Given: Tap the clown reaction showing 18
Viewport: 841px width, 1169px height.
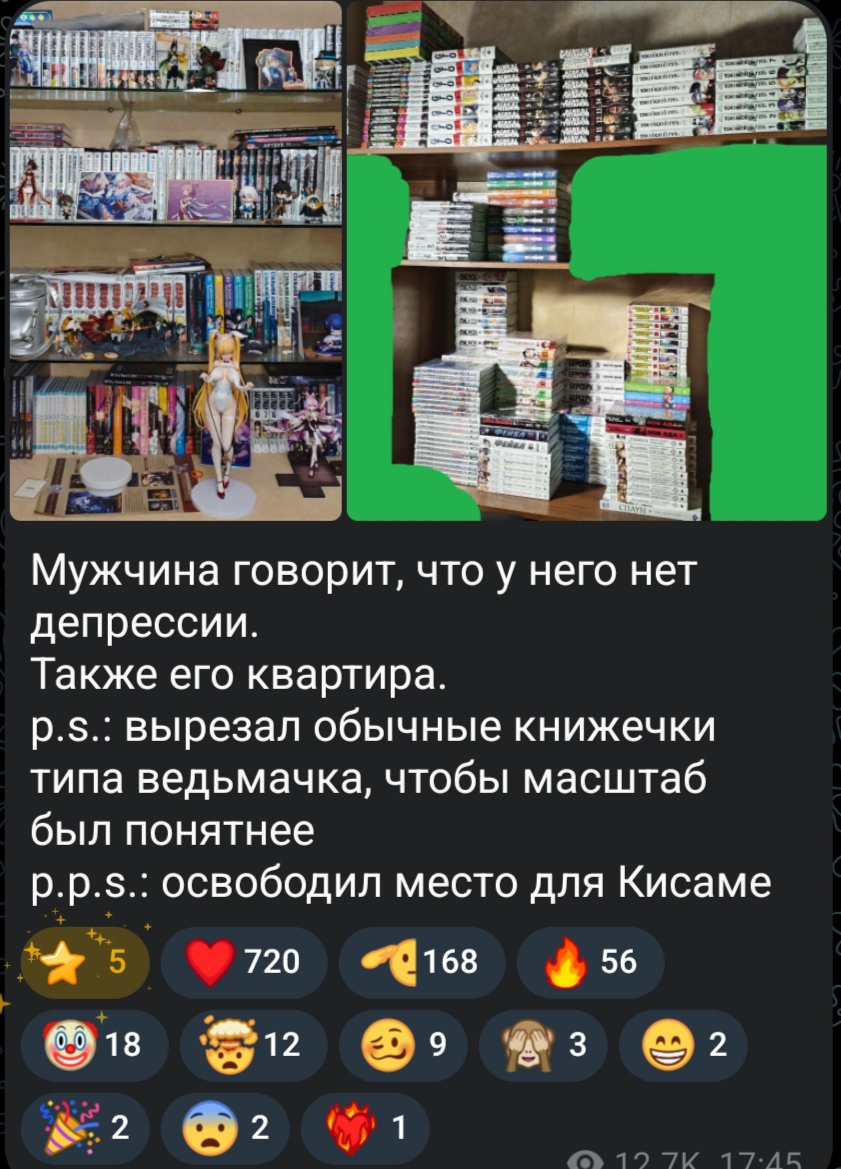Looking at the screenshot, I should pyautogui.click(x=95, y=1045).
